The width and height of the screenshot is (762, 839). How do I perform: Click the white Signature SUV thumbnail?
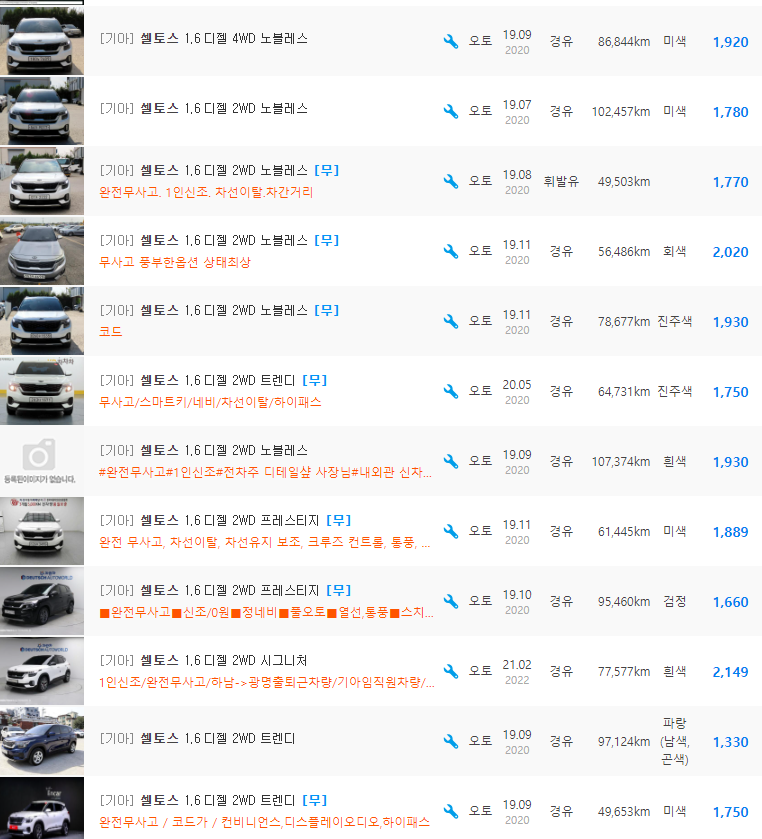[x=41, y=670]
